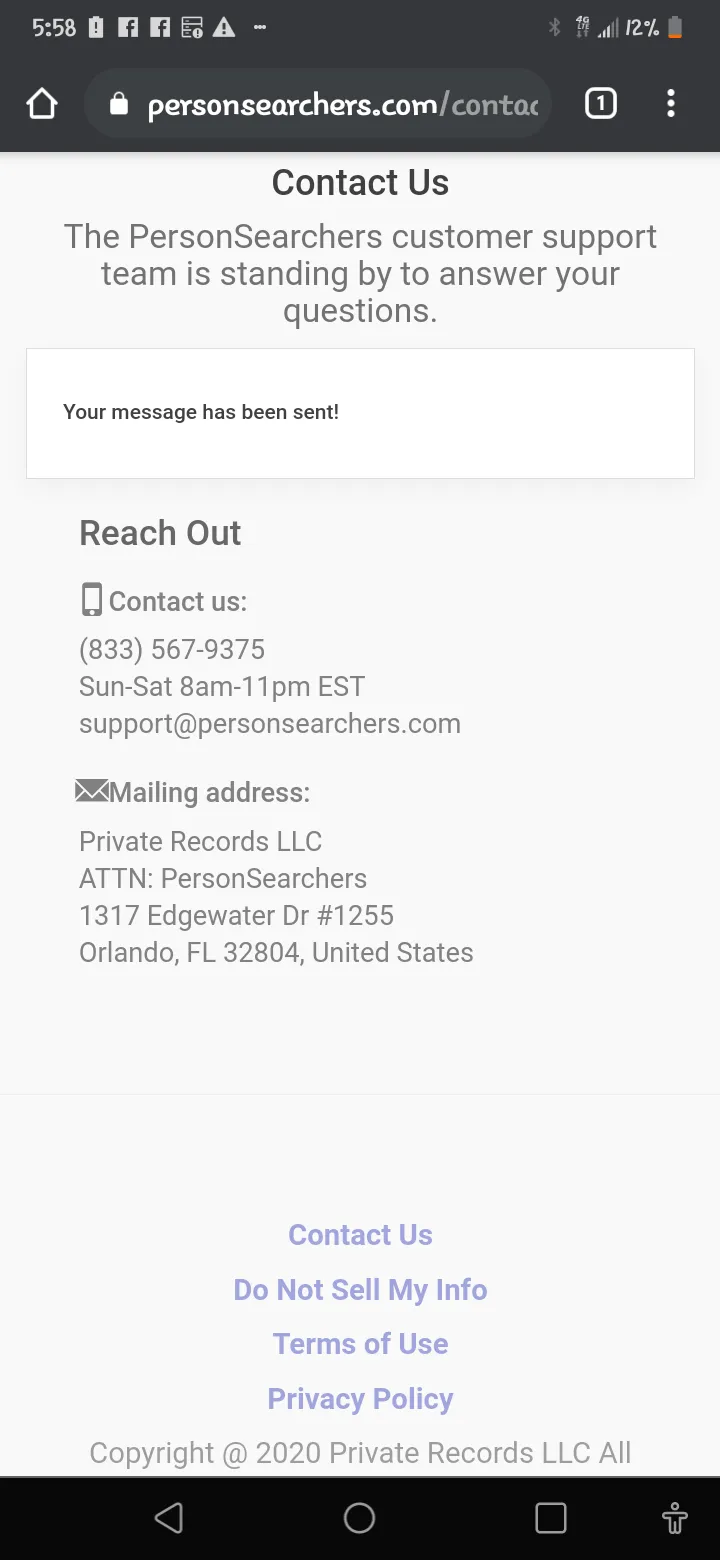Go back with the system back button
Viewport: 720px width, 1560px height.
168,1518
